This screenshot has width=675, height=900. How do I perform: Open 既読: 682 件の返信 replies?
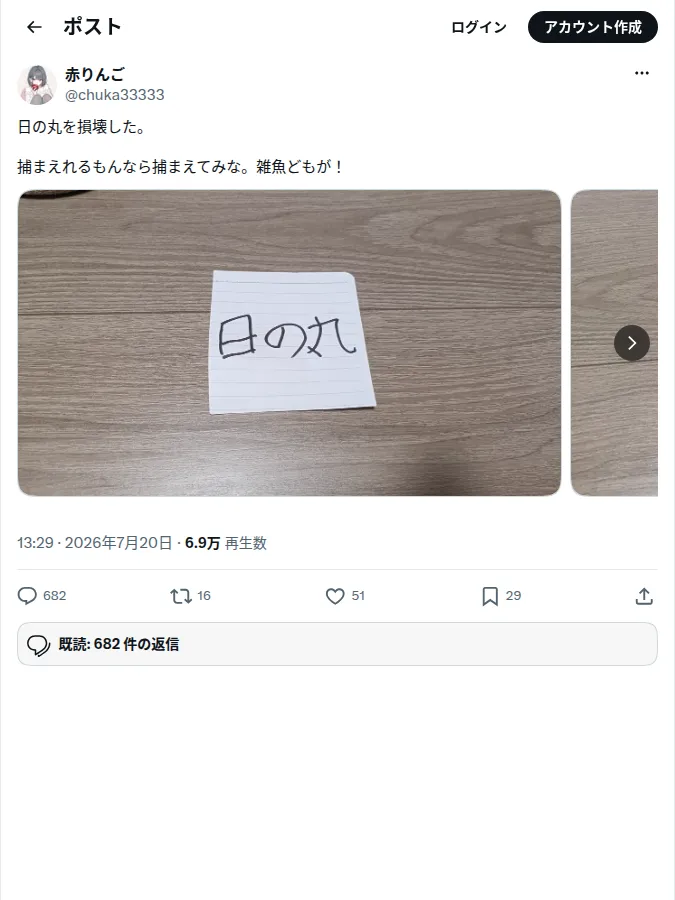pyautogui.click(x=338, y=644)
